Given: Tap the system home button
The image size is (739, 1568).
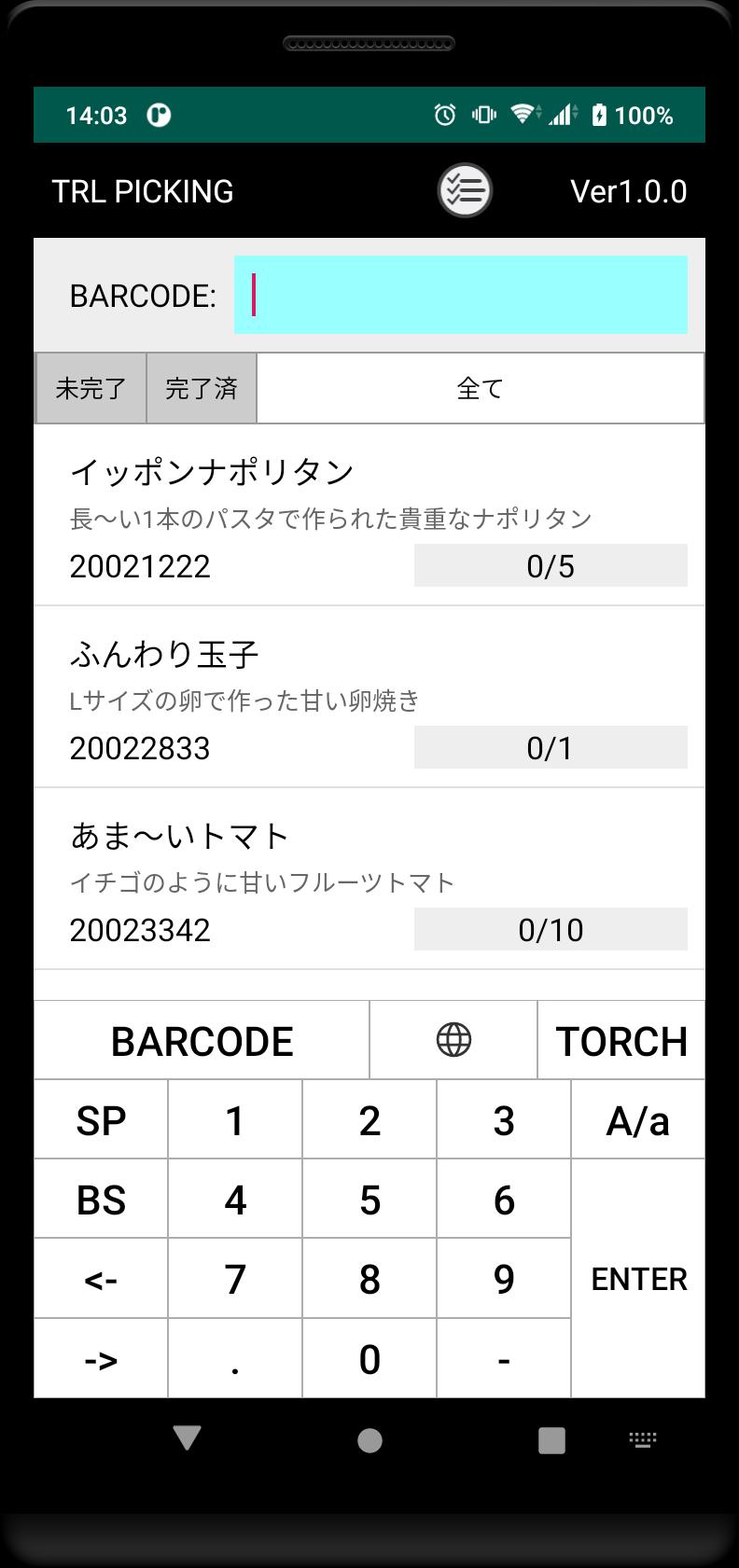Looking at the screenshot, I should 369,1440.
